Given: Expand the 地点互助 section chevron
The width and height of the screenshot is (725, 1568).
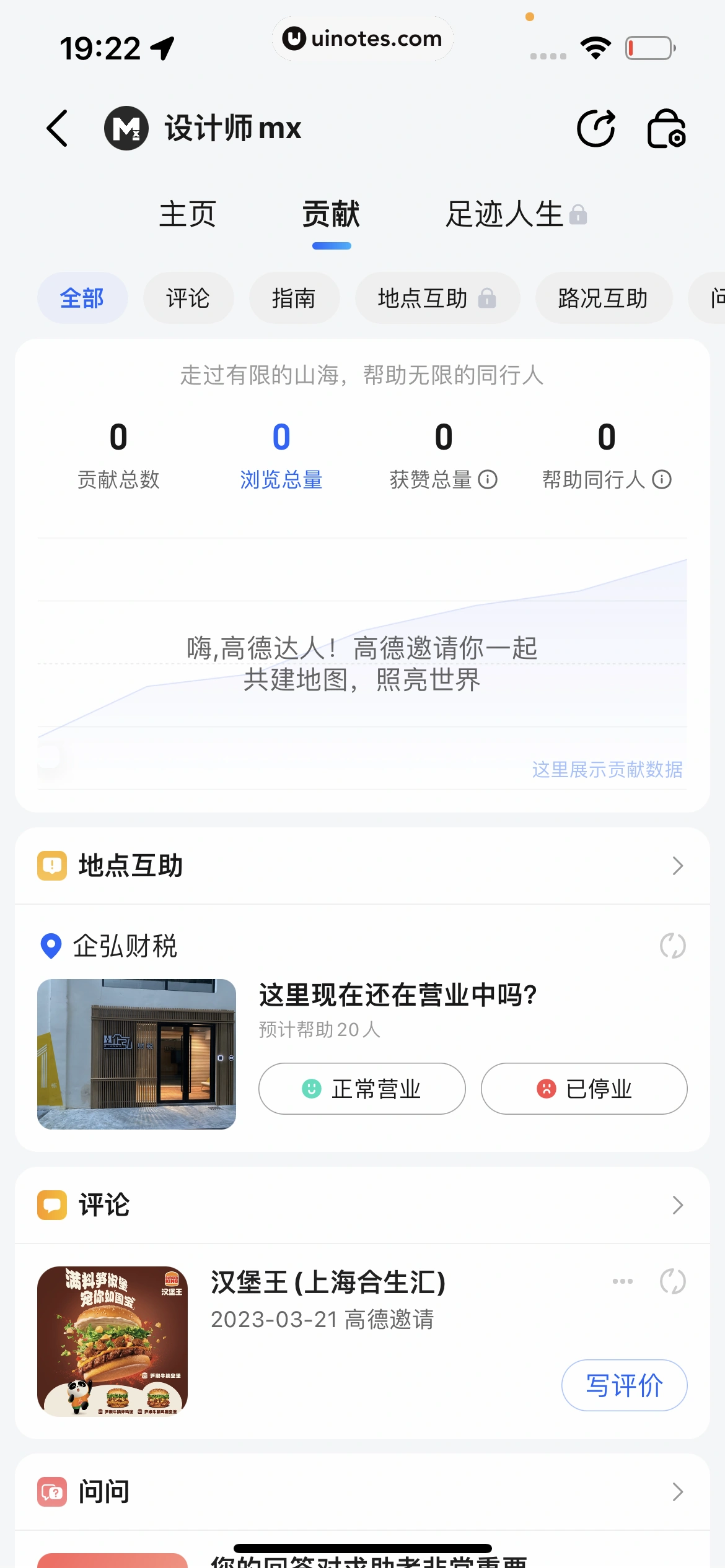Looking at the screenshot, I should click(678, 865).
